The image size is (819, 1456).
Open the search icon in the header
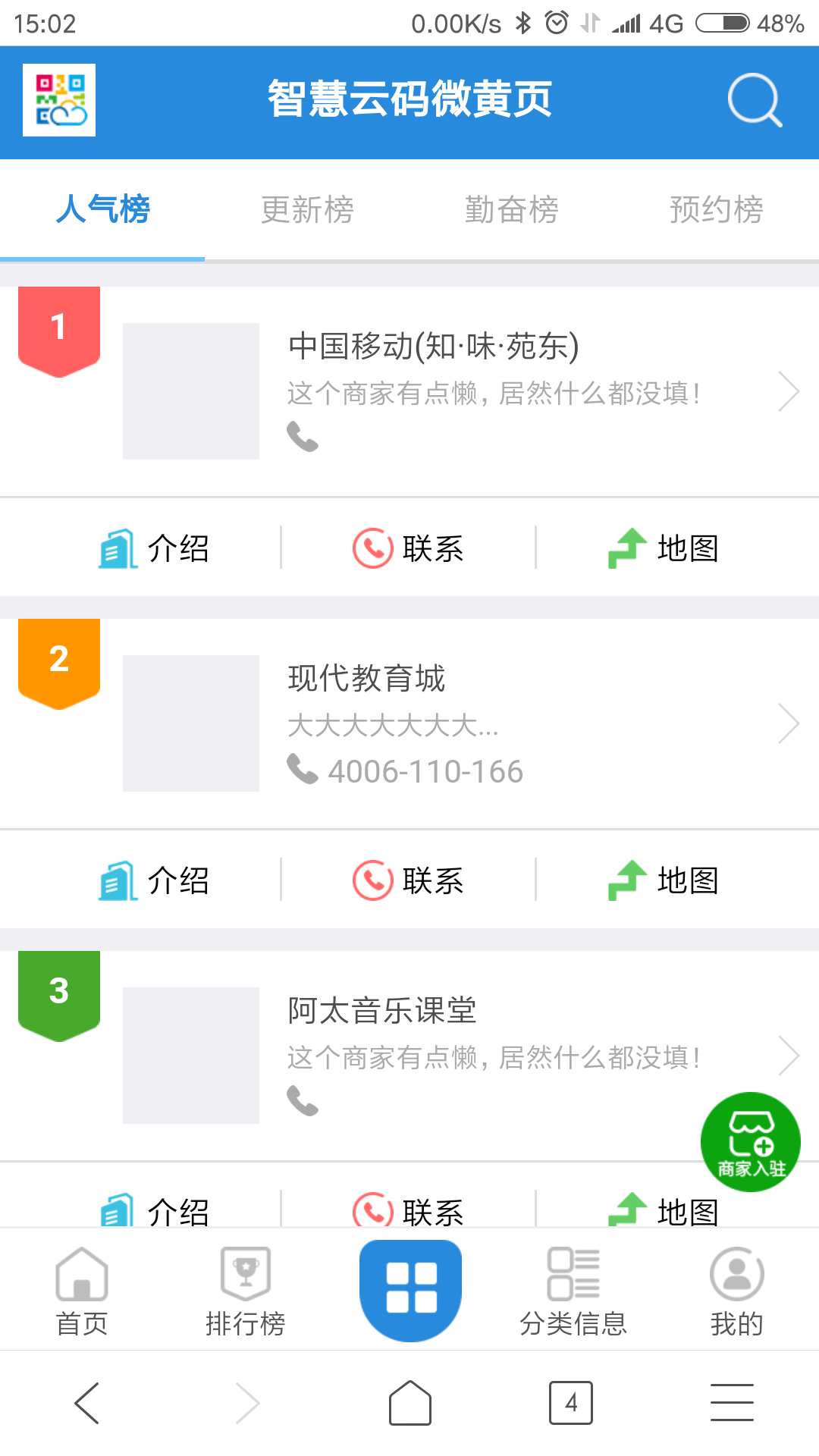coord(754,100)
